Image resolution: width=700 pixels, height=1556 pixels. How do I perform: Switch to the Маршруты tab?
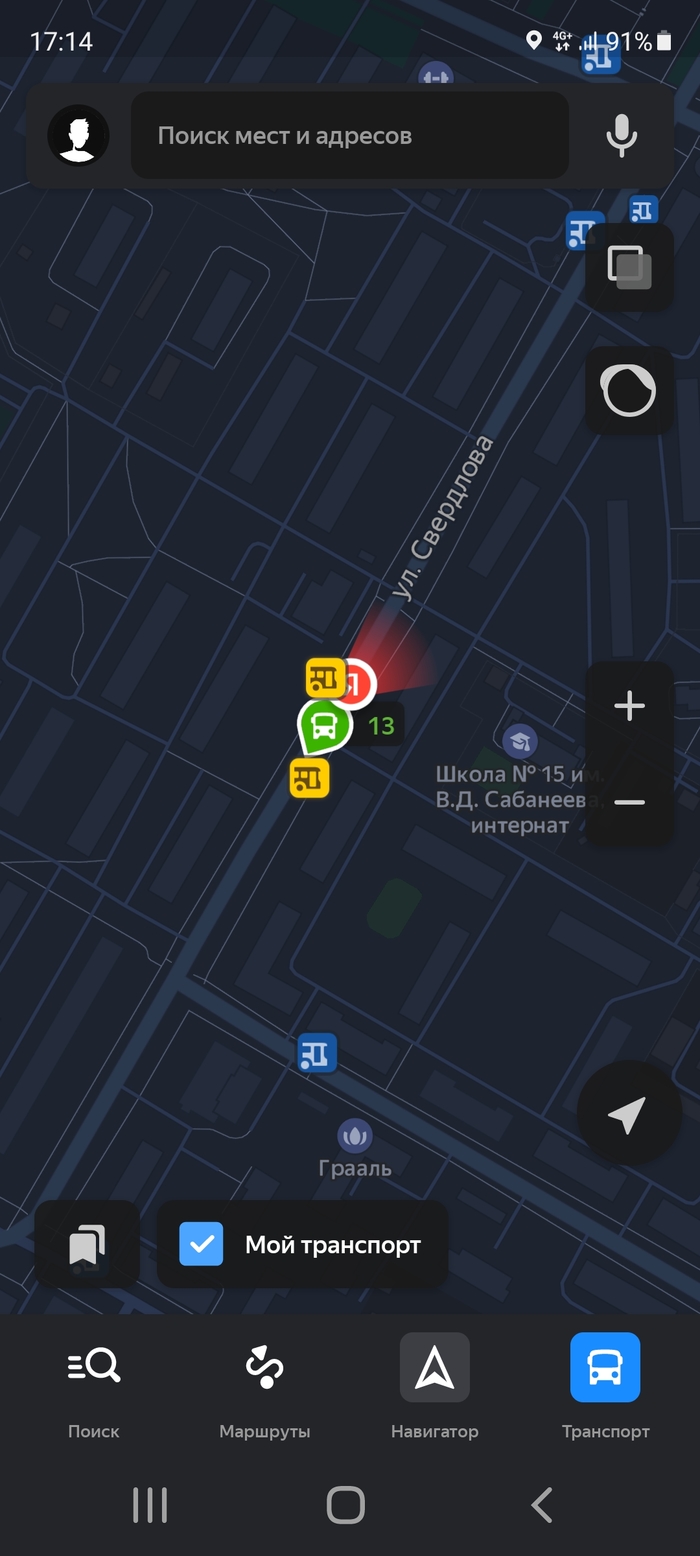pyautogui.click(x=265, y=1385)
